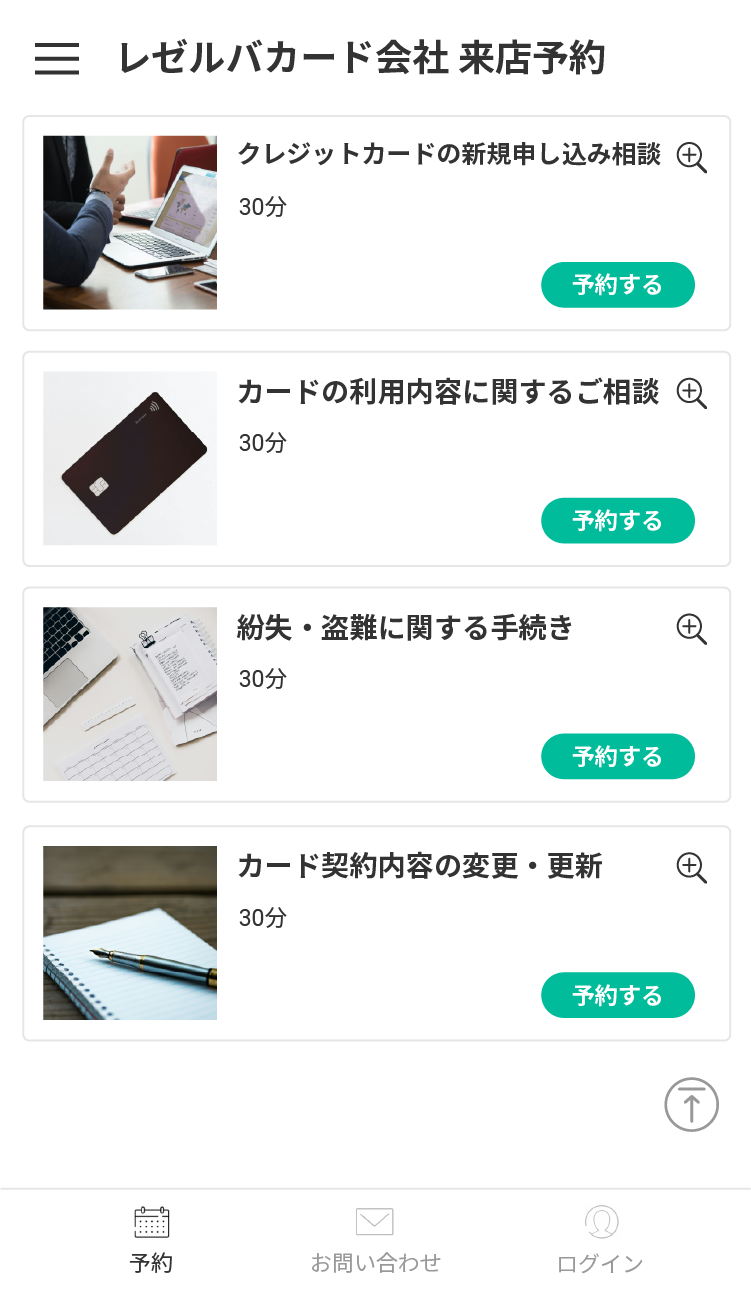Switch to the 予約 tab

tap(151, 1240)
